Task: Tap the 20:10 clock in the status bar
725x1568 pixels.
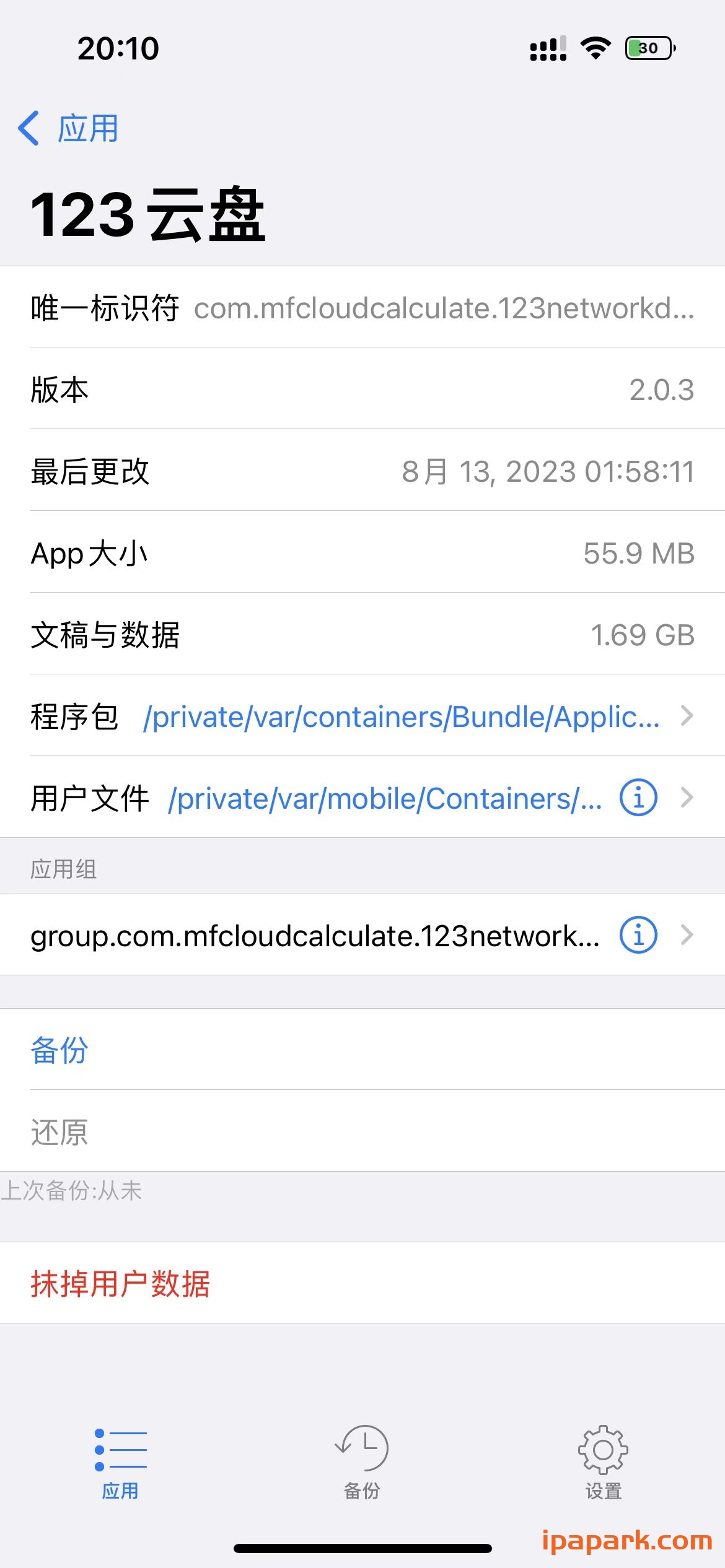Action: coord(118,48)
